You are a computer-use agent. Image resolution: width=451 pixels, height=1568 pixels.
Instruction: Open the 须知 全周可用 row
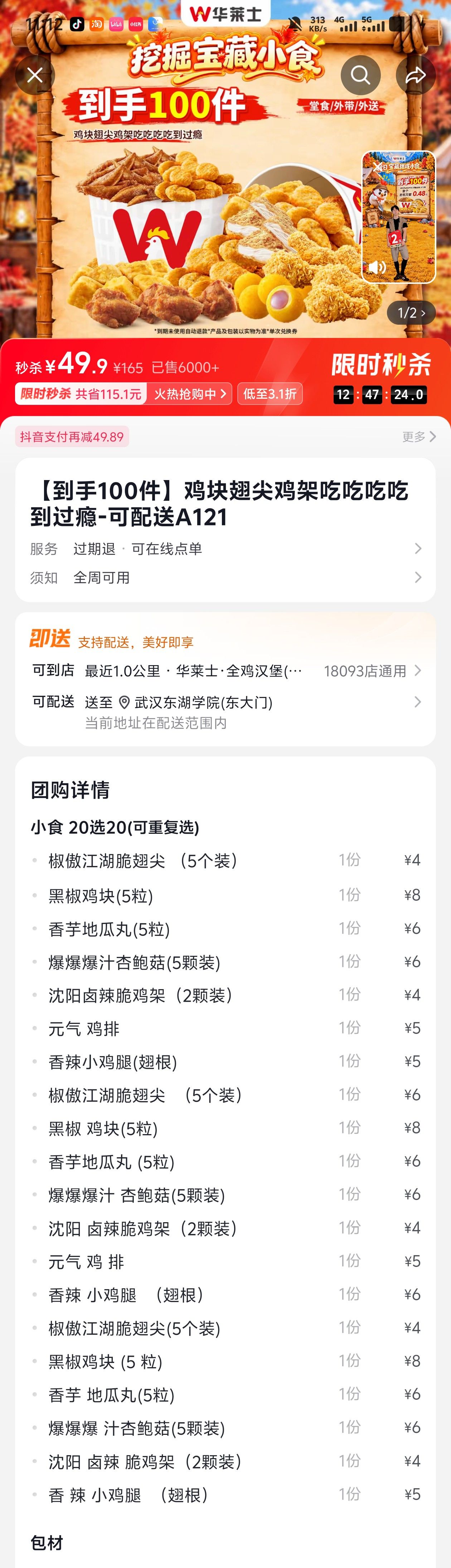[x=225, y=577]
